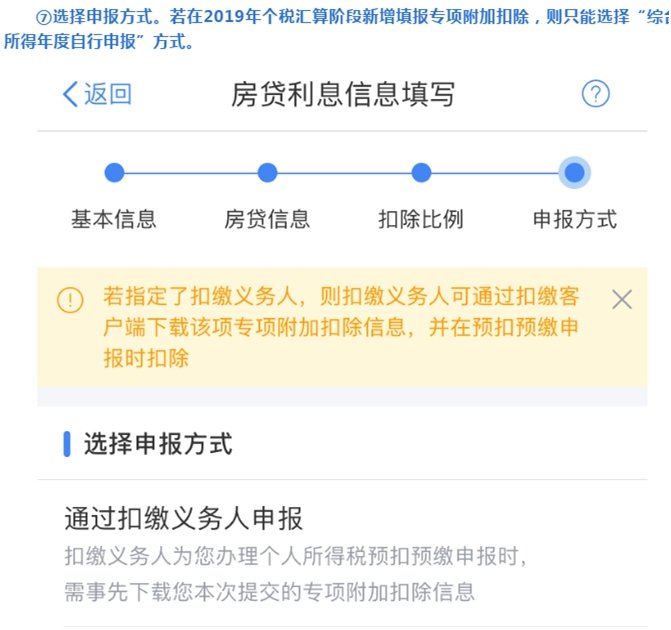Open the help question mark icon
This screenshot has height=630, width=671.
595,95
